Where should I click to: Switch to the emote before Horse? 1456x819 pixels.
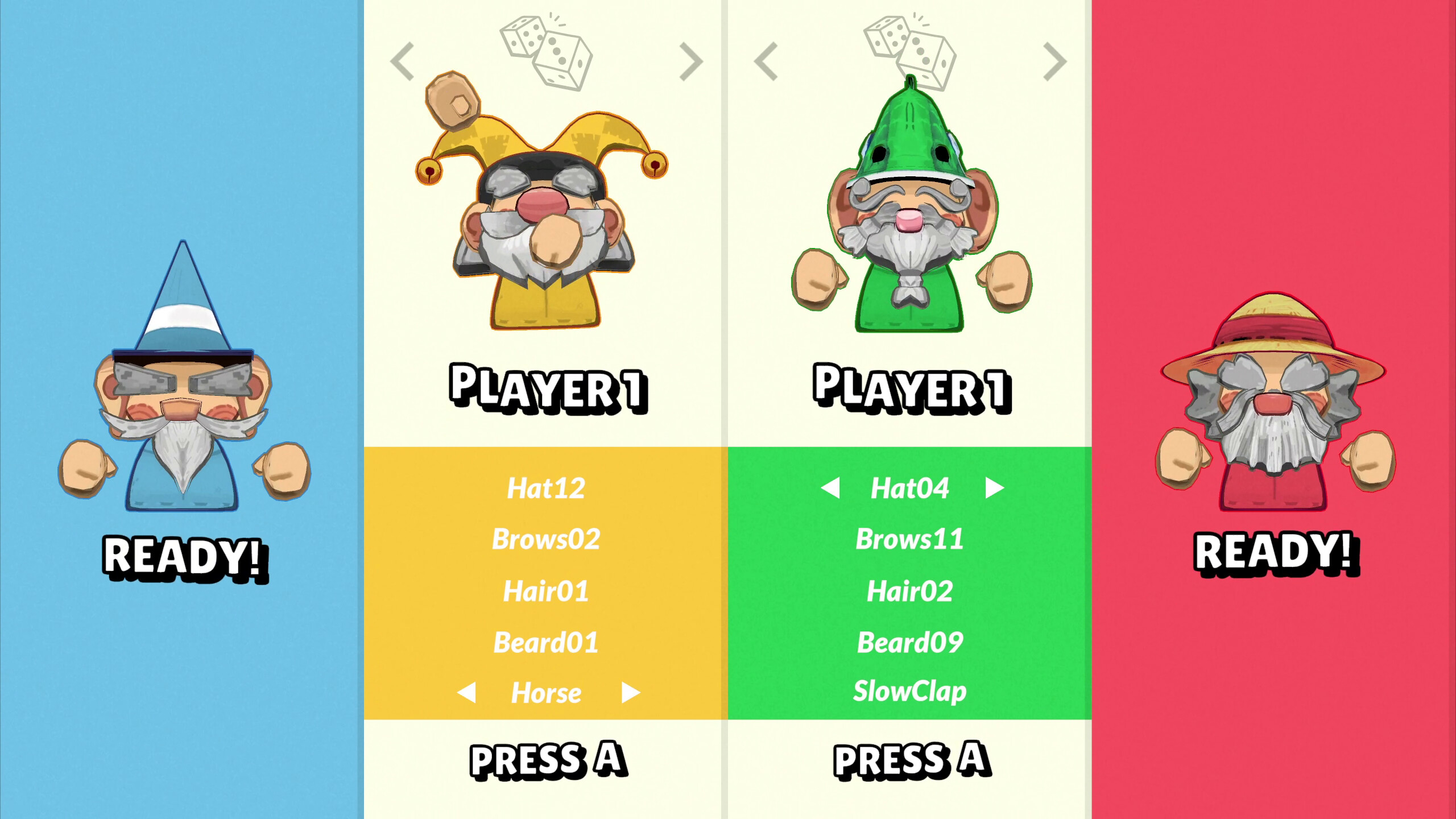coord(467,693)
